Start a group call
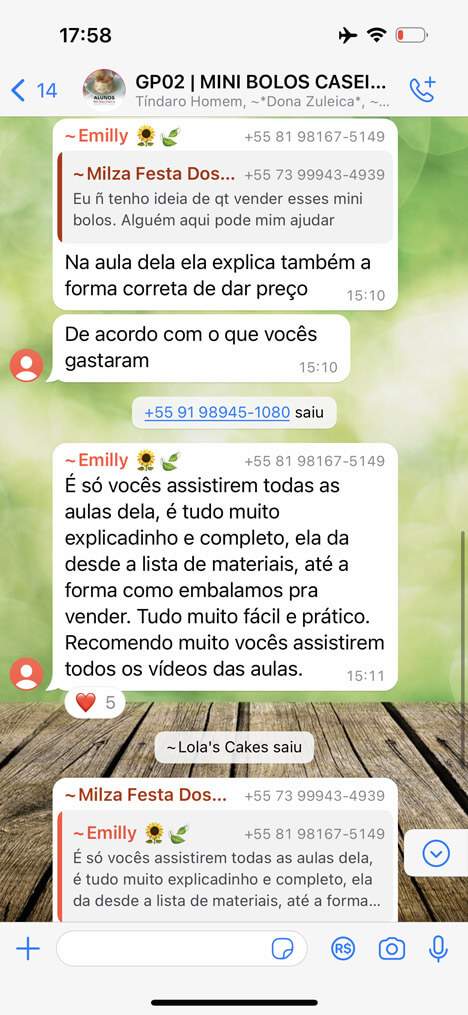This screenshot has height=1015, width=468. click(x=423, y=90)
